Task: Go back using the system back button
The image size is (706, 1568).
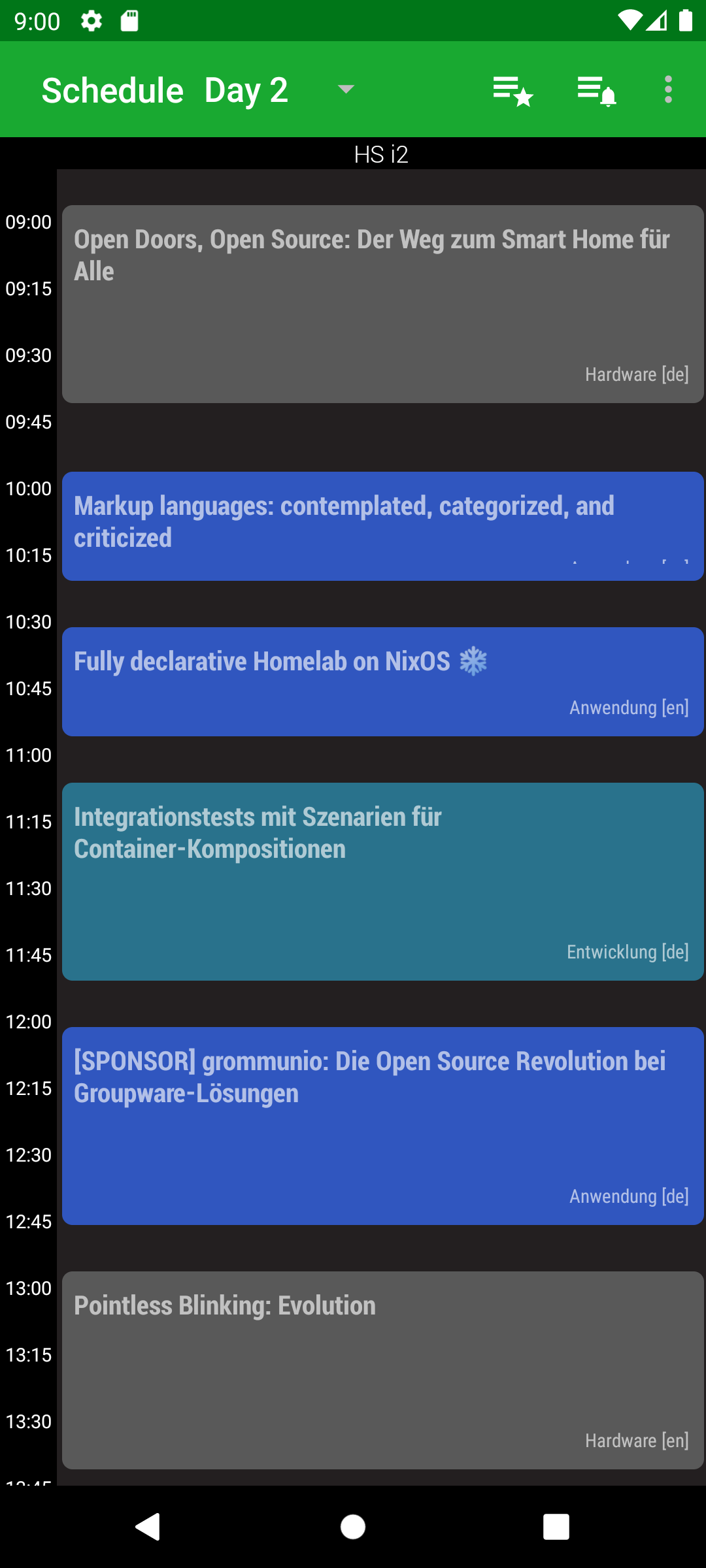Action: click(148, 1527)
